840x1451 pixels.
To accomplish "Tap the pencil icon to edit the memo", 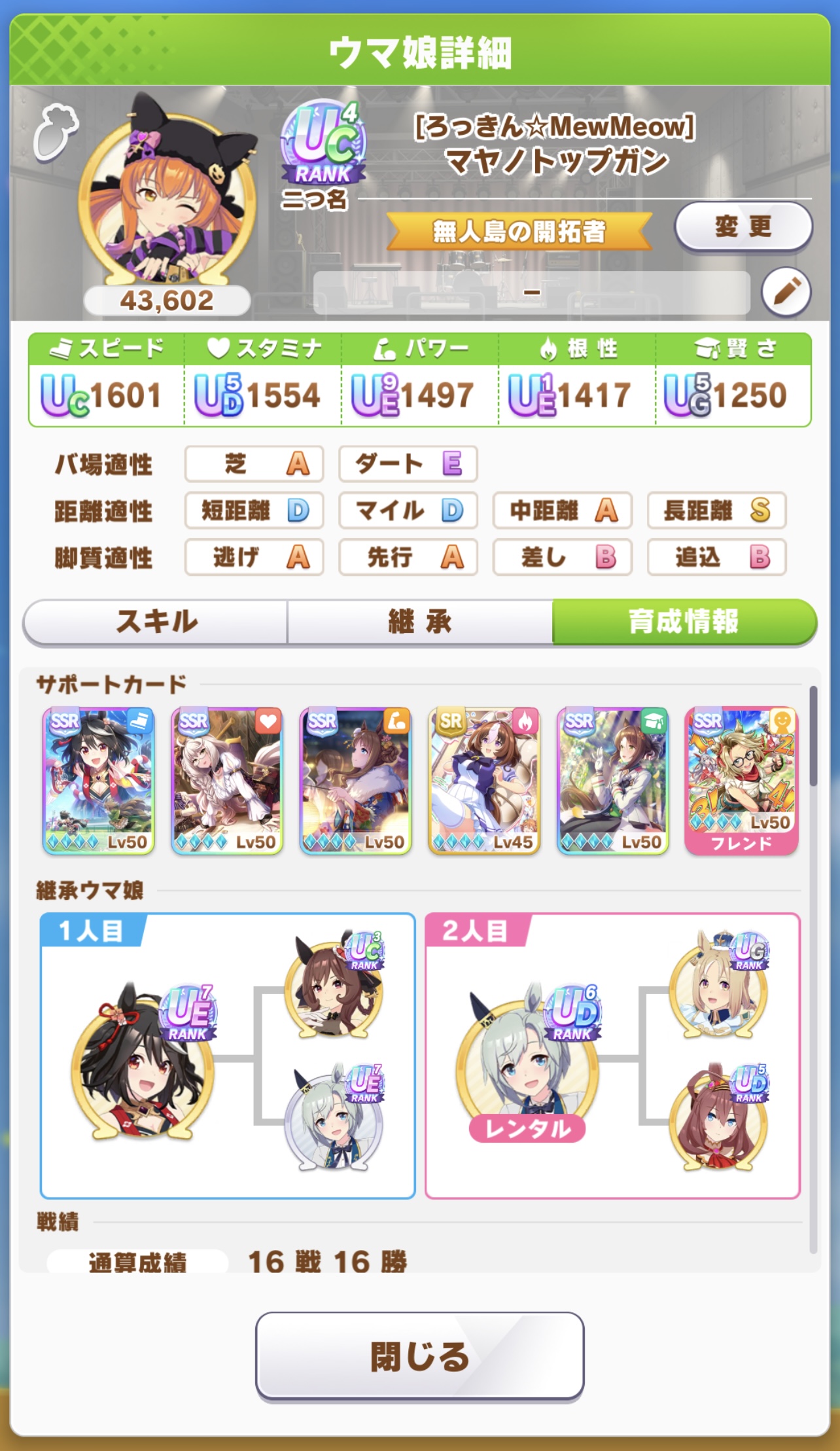I will [786, 291].
